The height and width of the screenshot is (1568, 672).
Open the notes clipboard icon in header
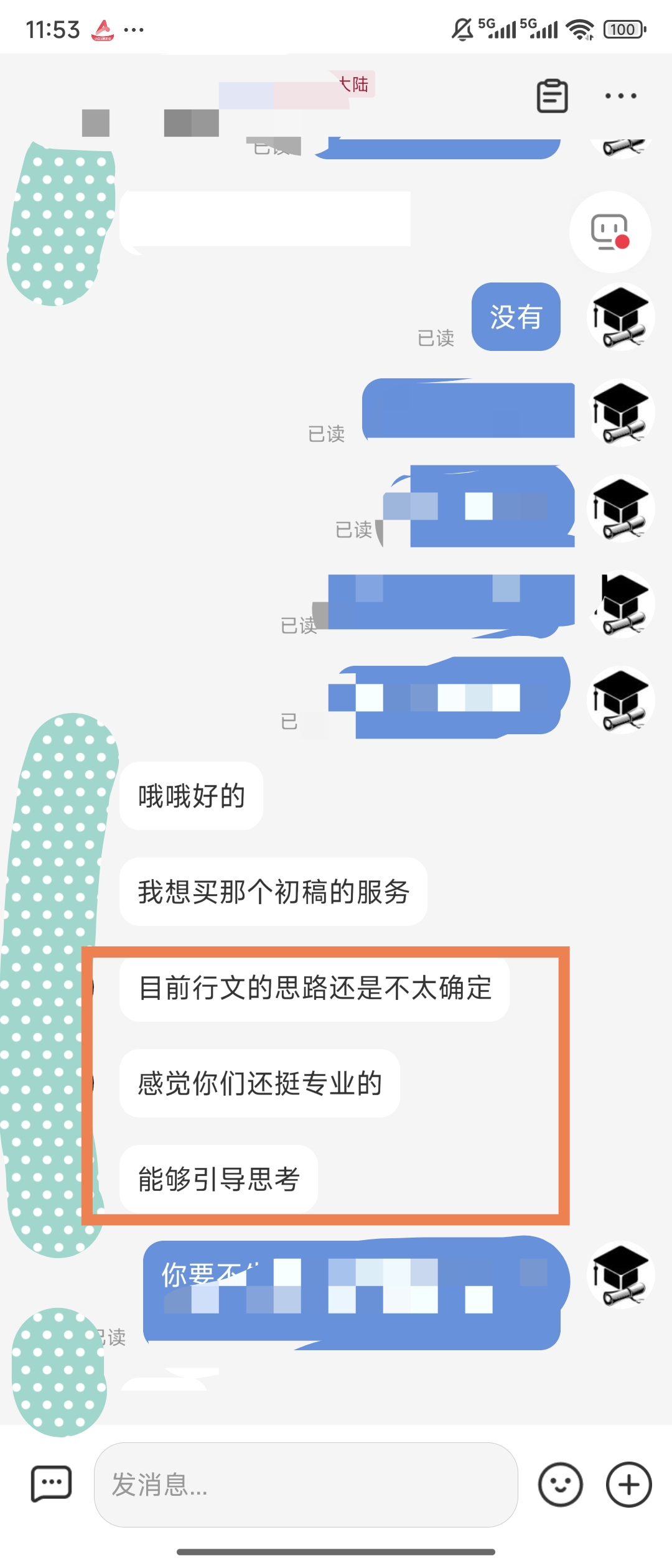552,96
